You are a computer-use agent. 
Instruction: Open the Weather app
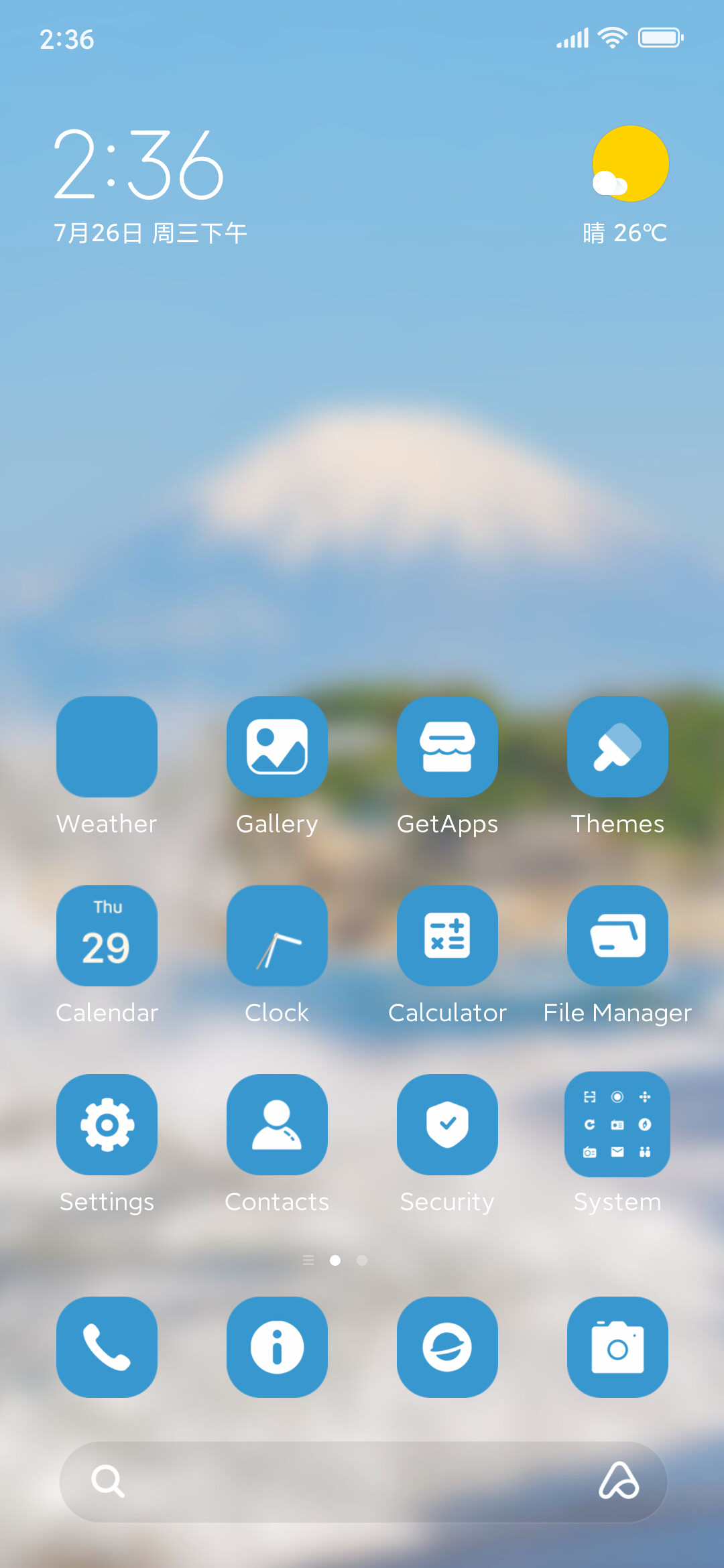[x=107, y=746]
